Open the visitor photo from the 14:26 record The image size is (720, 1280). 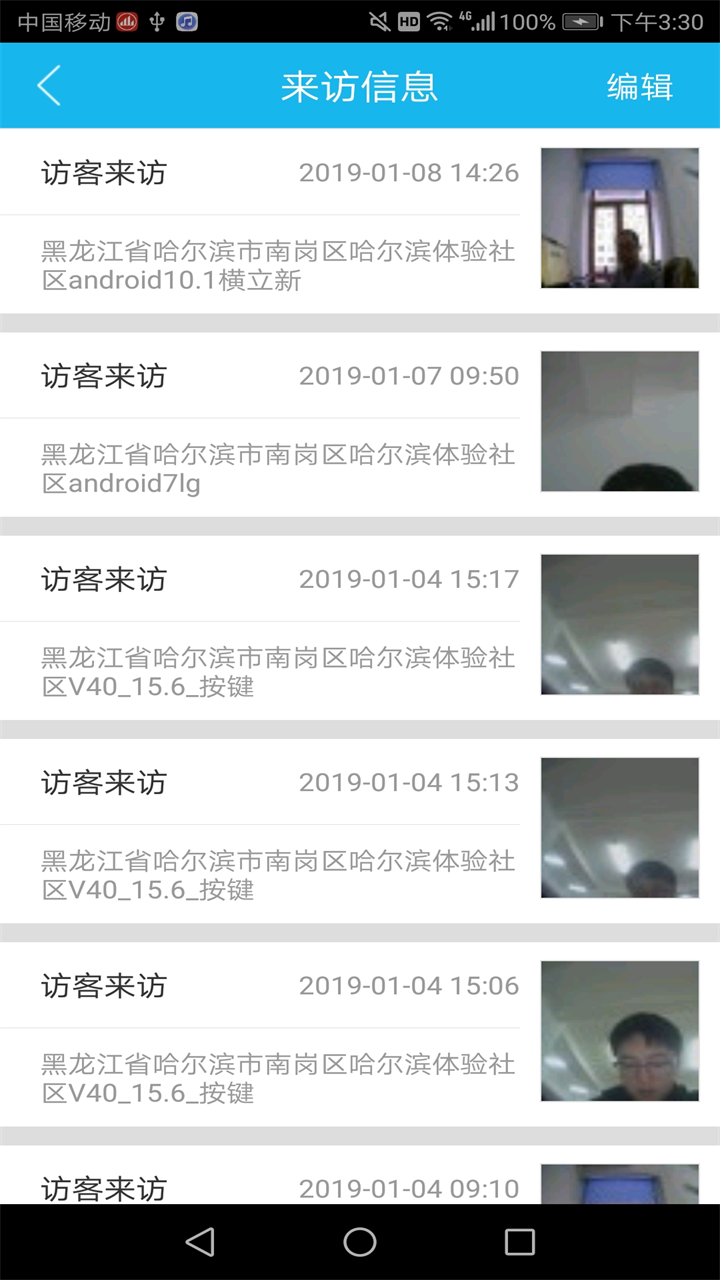pyautogui.click(x=619, y=217)
